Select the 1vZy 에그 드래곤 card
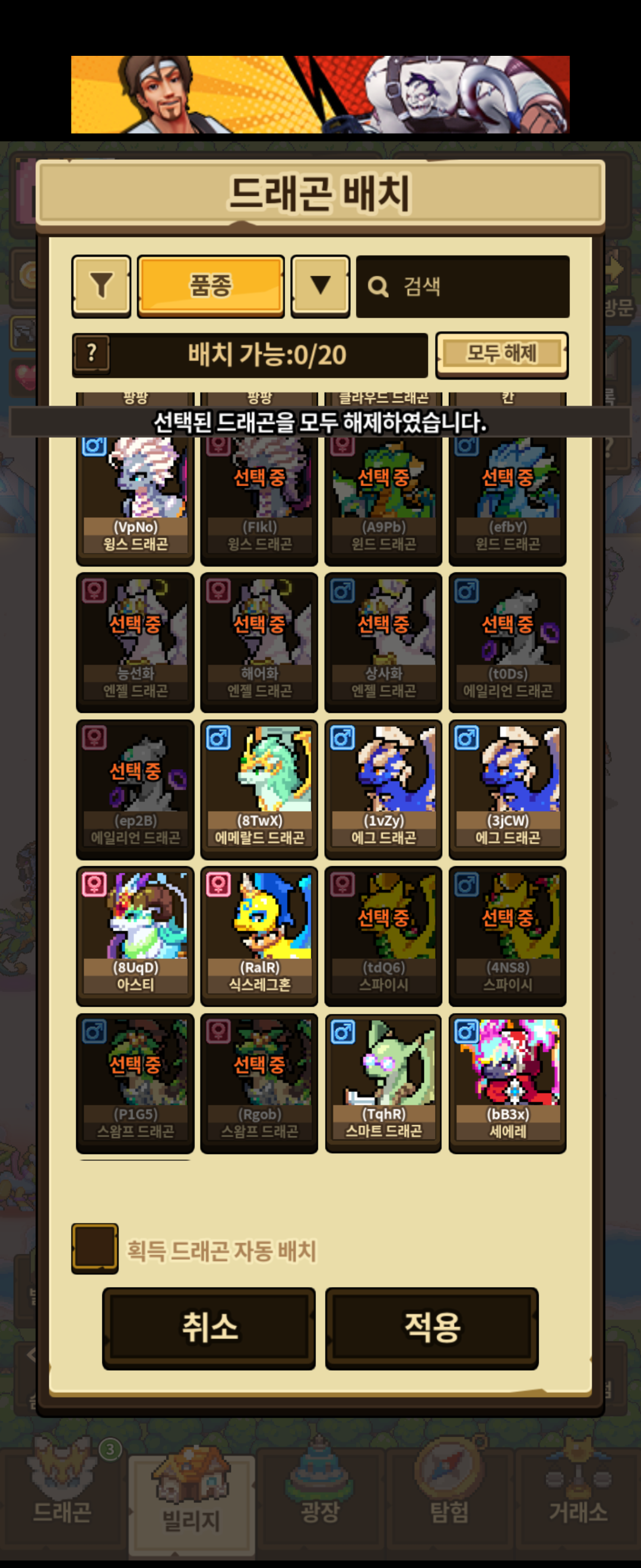The width and height of the screenshot is (641, 1568). 383,788
